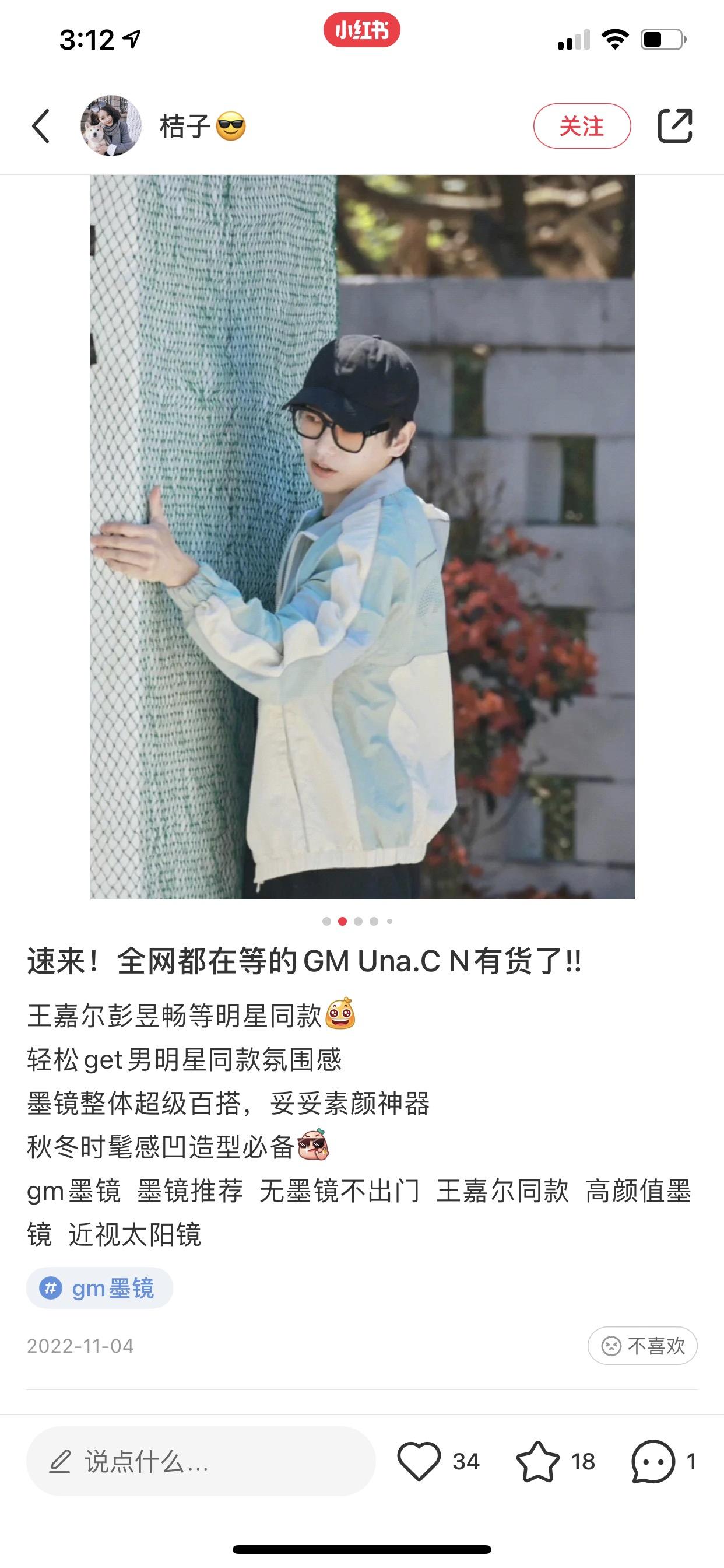Mark post as 不喜欢
Image resolution: width=724 pixels, height=1568 pixels.
(642, 1345)
